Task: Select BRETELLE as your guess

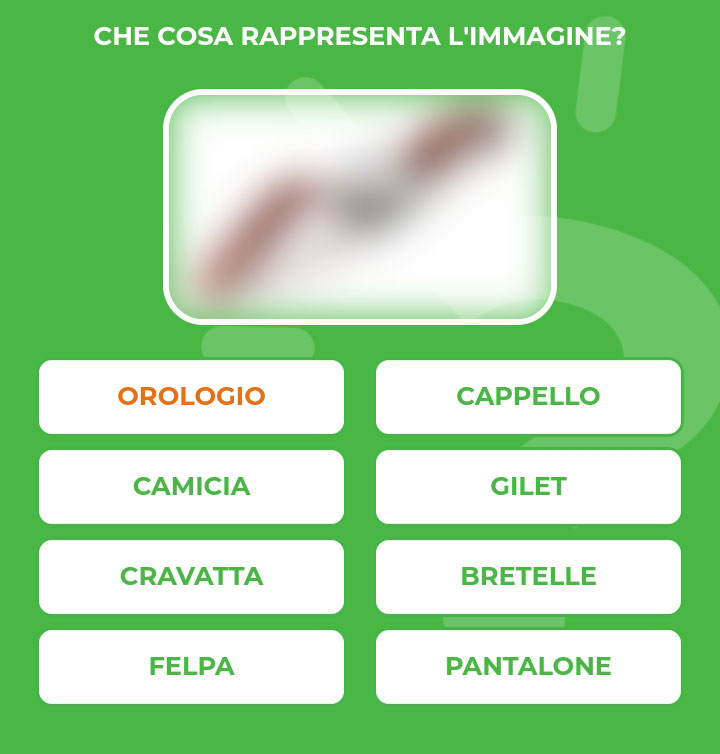Action: pos(528,577)
